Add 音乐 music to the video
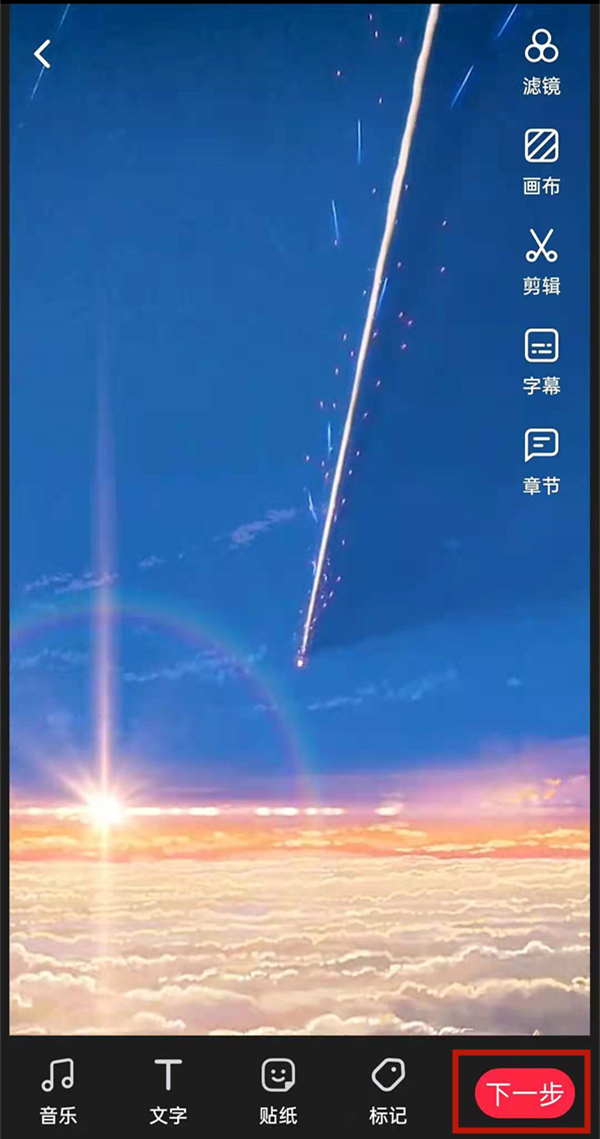Screen dimensions: 600x1139 pos(58,1089)
